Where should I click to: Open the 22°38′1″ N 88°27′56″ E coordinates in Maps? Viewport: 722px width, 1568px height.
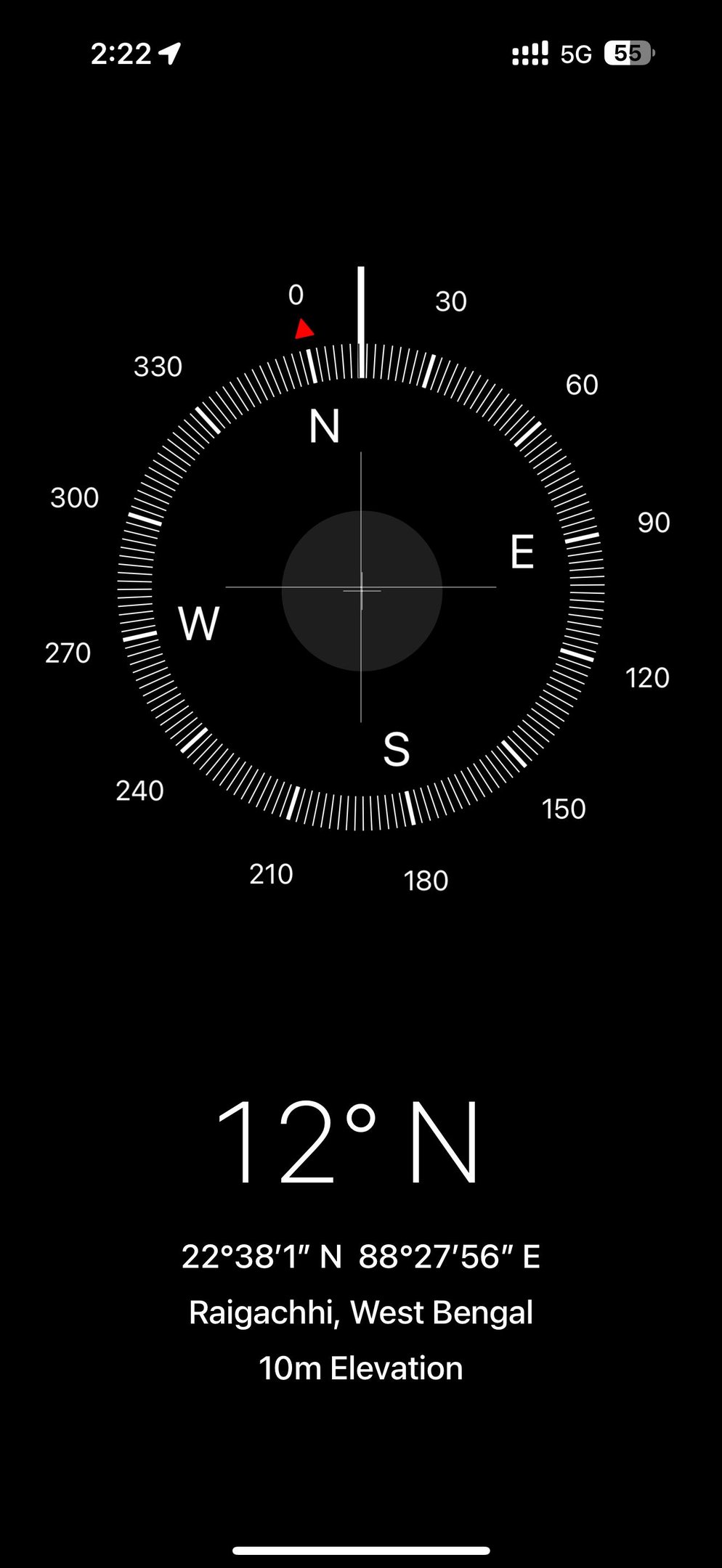pyautogui.click(x=361, y=1257)
